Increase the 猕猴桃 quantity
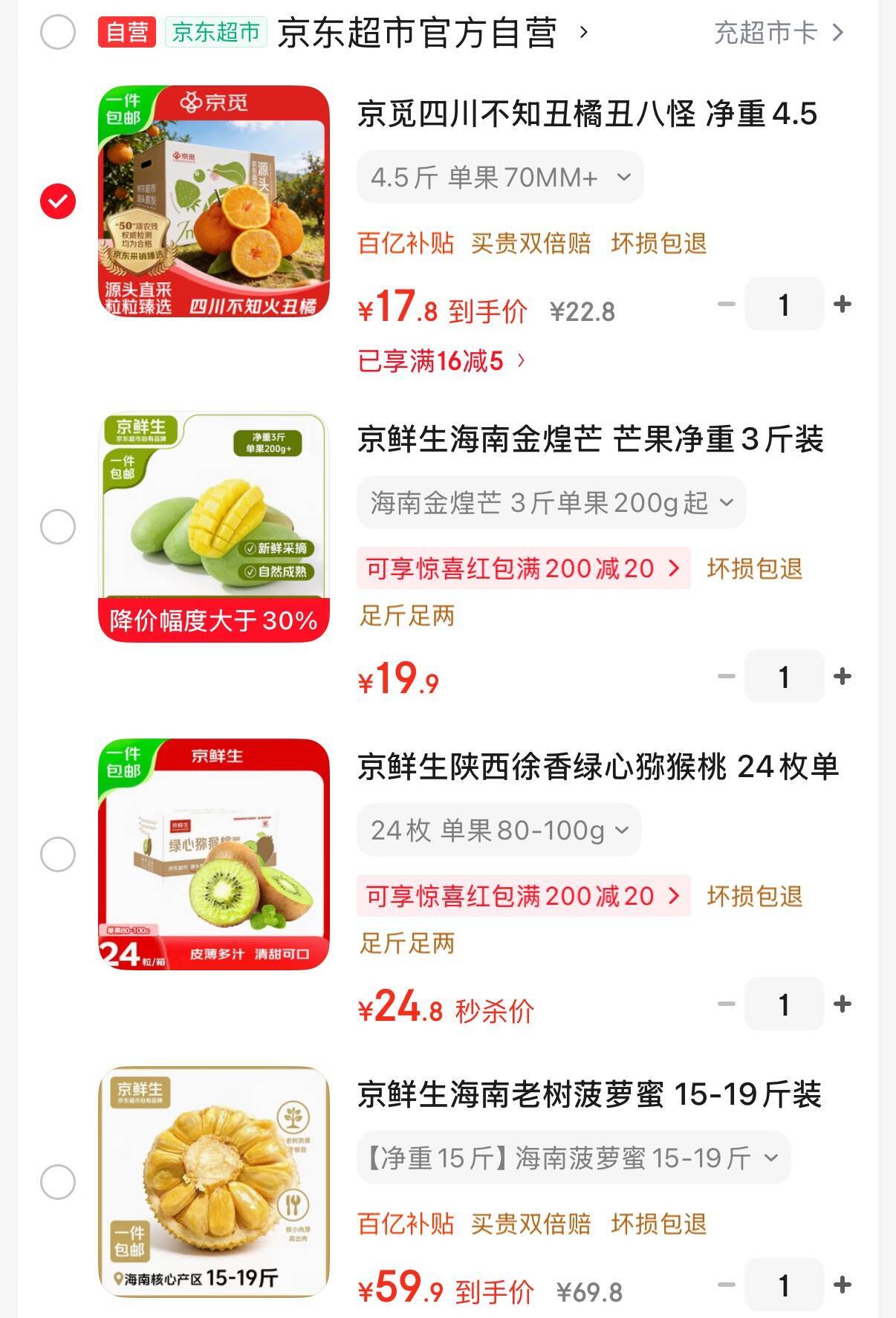The image size is (896, 1318). tap(843, 1004)
